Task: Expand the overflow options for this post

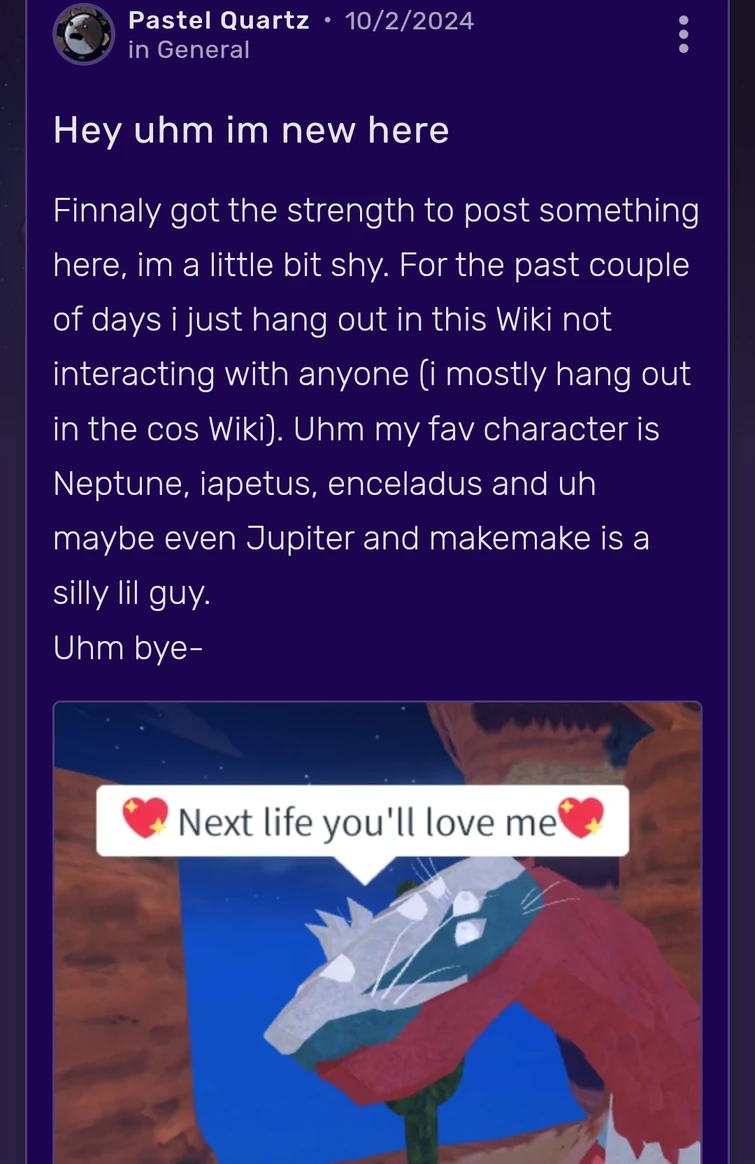Action: pos(683,35)
